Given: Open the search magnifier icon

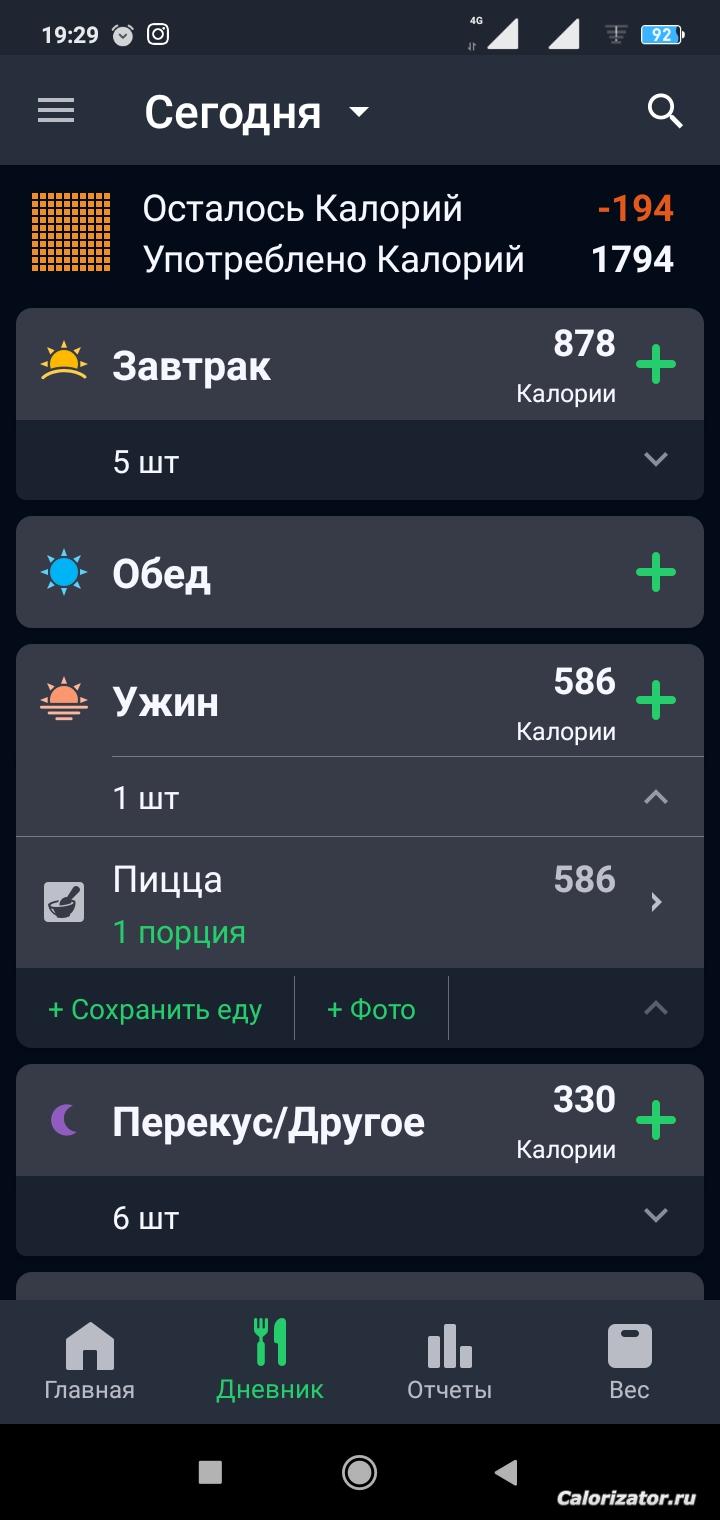Looking at the screenshot, I should tap(665, 111).
